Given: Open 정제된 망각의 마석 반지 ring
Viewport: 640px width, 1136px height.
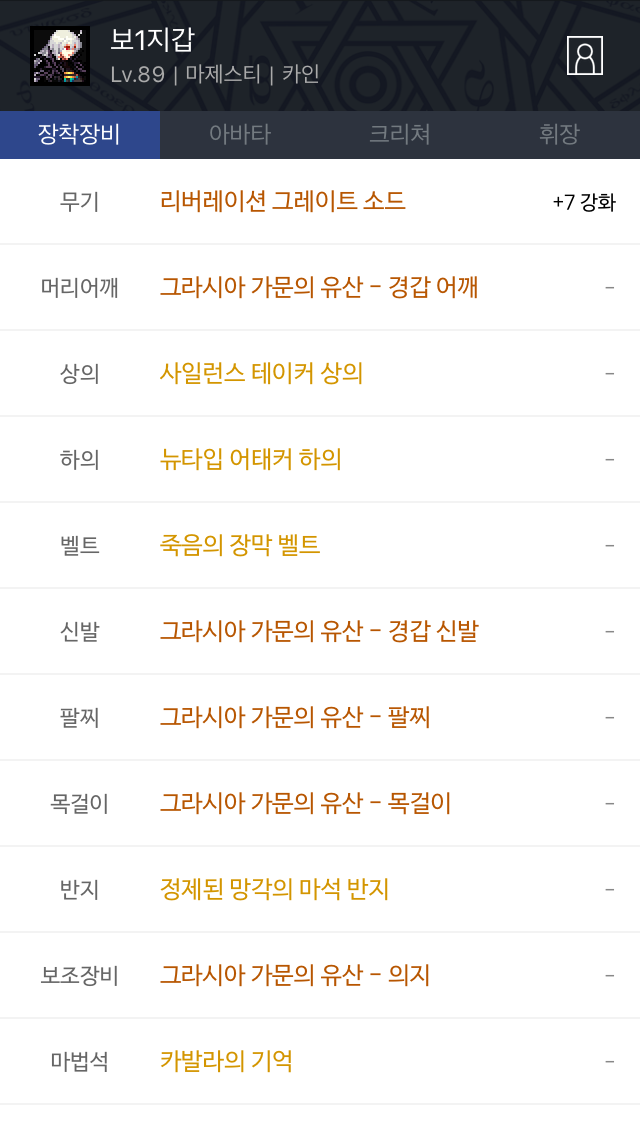Looking at the screenshot, I should click(x=275, y=890).
